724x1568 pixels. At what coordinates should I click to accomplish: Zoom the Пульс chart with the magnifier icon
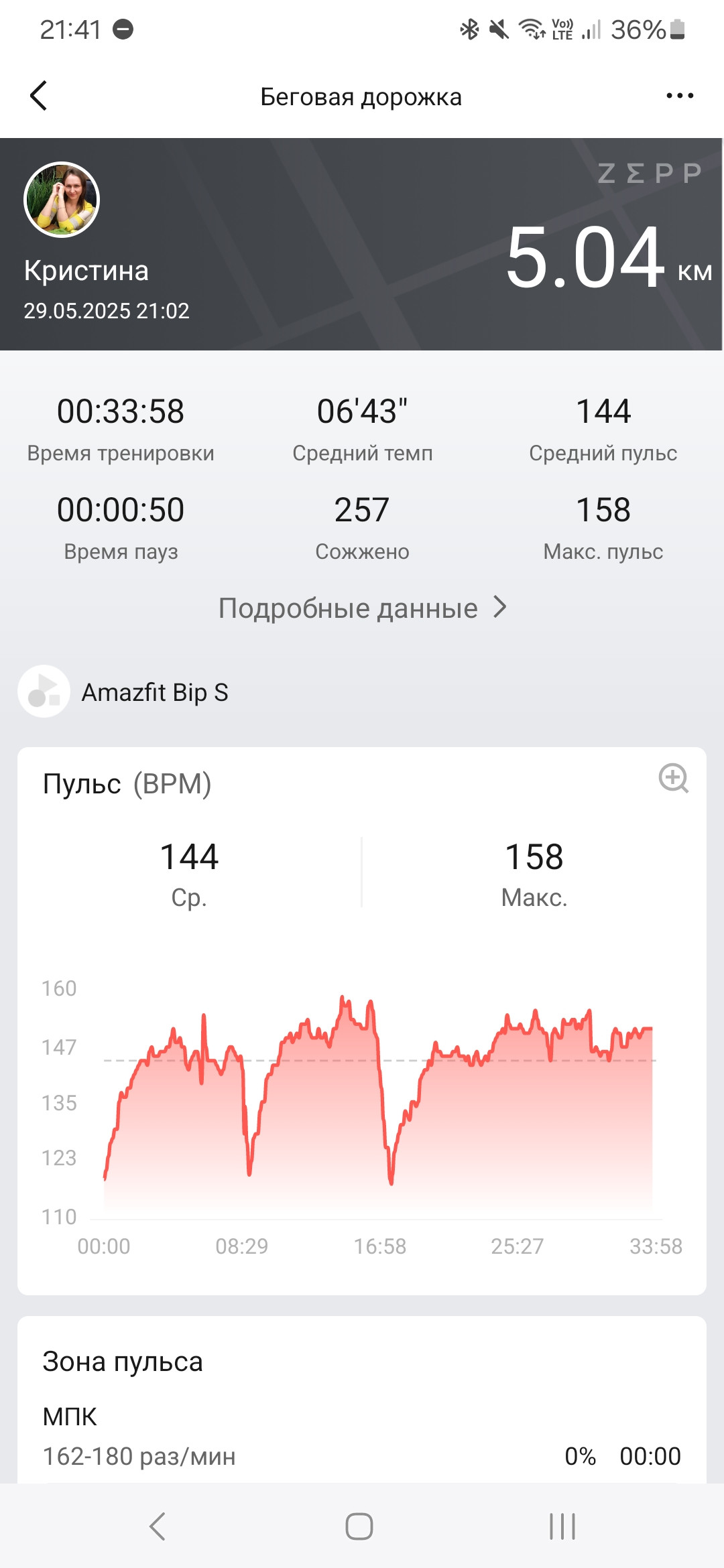(674, 779)
